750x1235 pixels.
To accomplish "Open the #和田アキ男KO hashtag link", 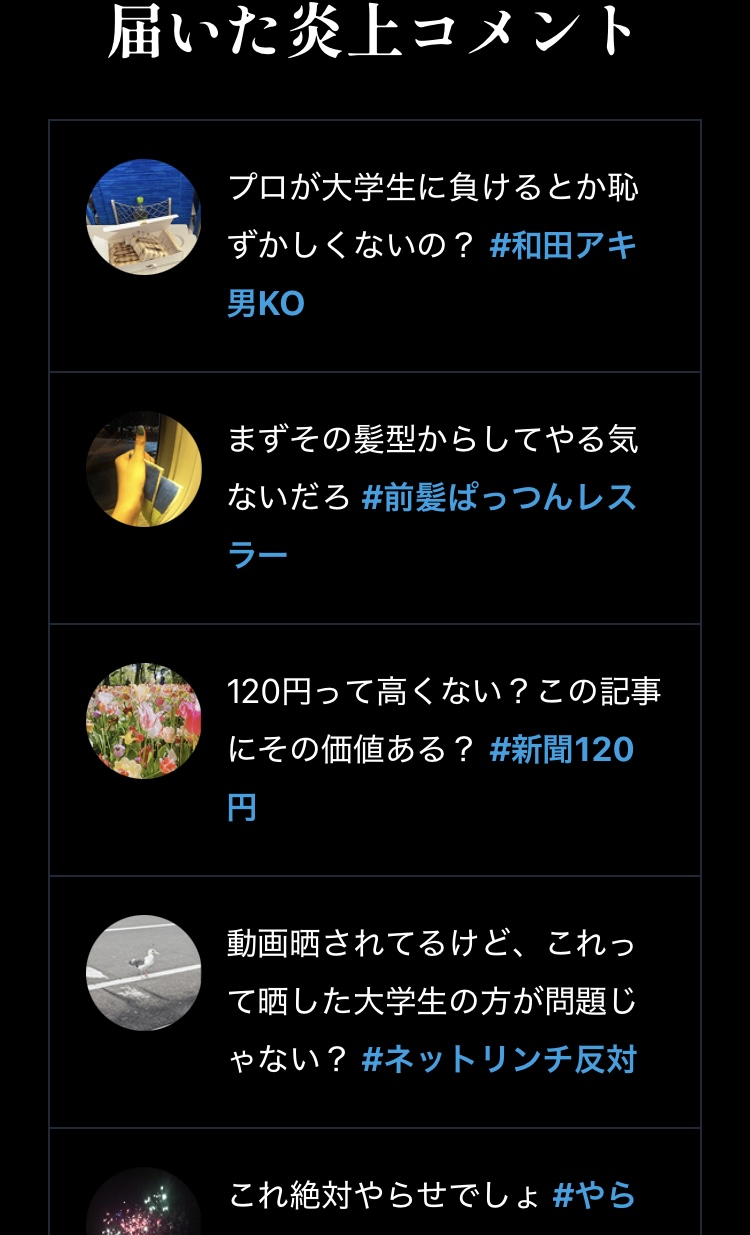I will (x=562, y=246).
